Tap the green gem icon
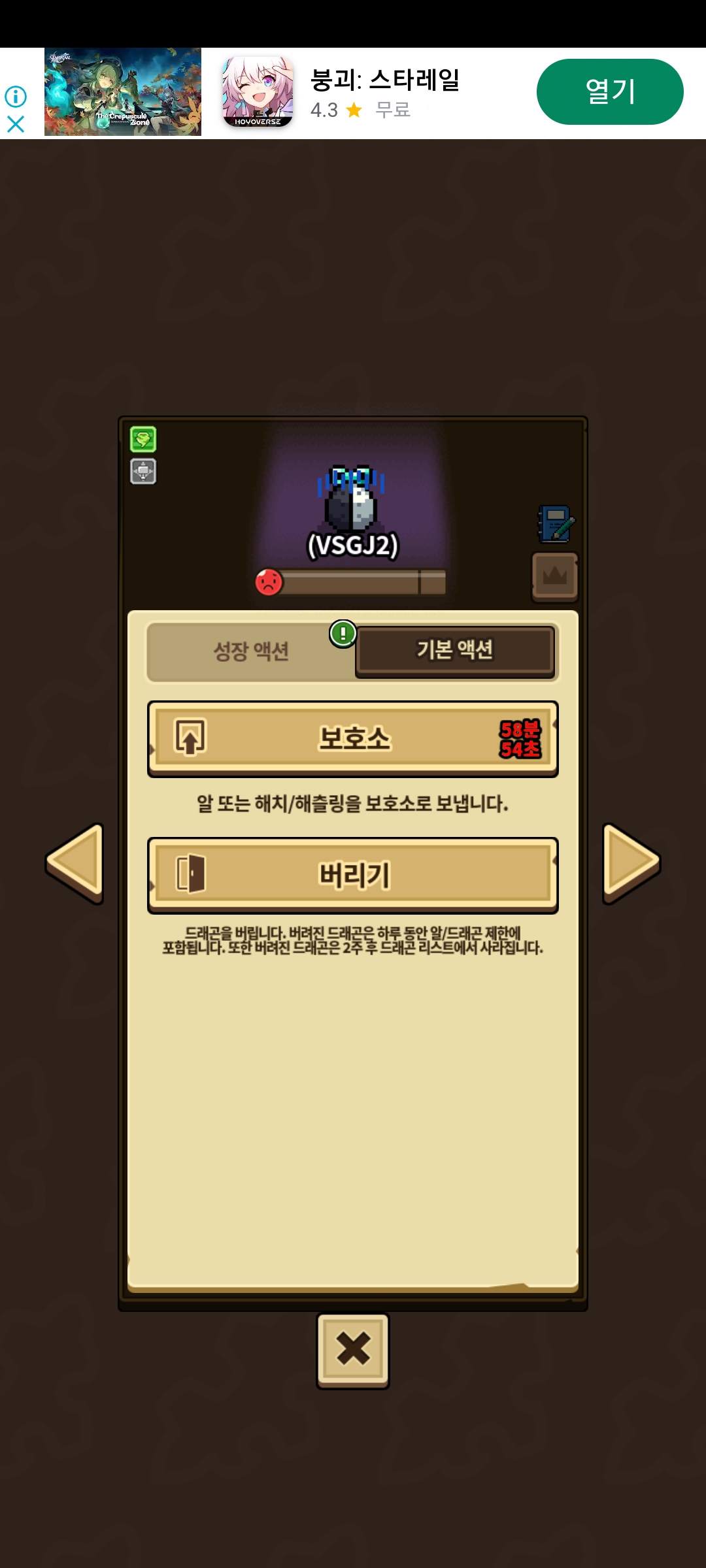 (x=143, y=439)
